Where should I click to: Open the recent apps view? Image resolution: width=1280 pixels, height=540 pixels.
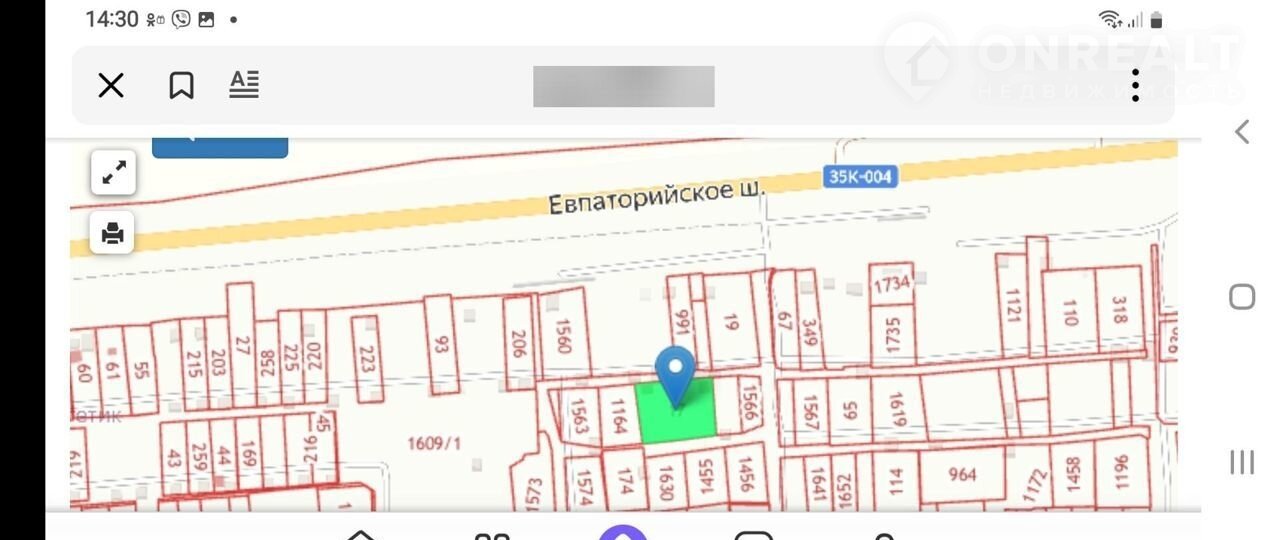(x=1241, y=462)
